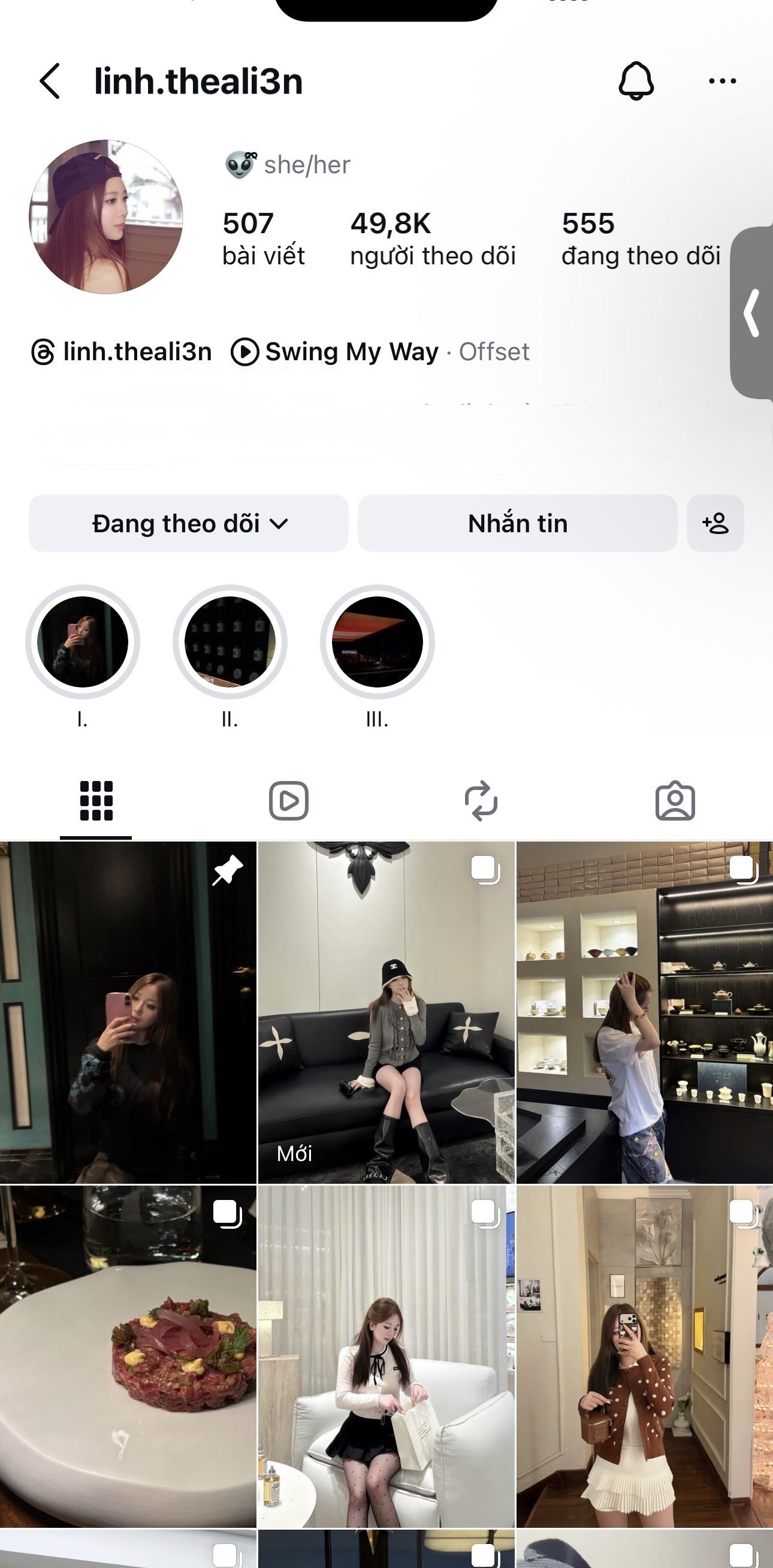The width and height of the screenshot is (773, 1568).
Task: Open story highlight III.
Action: point(378,642)
